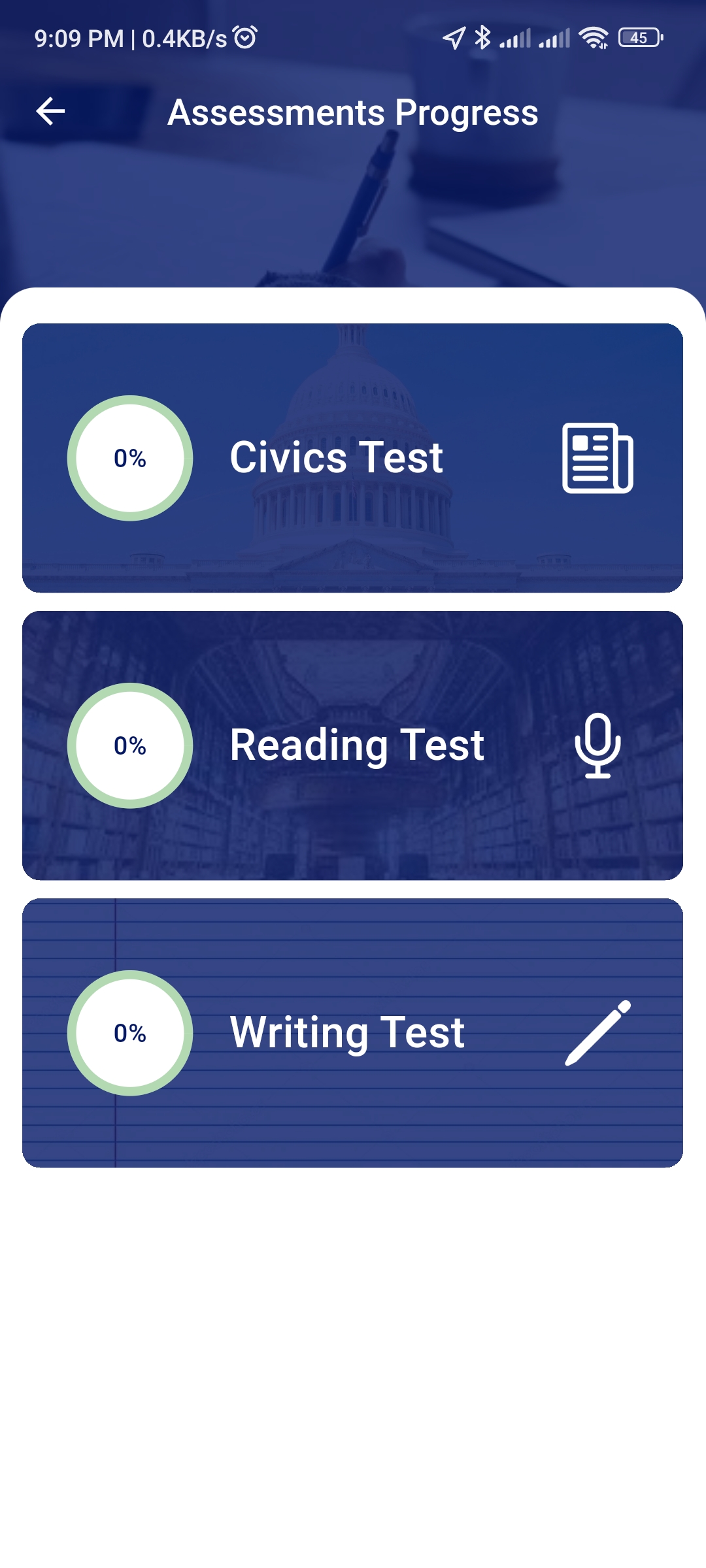Select the microphone icon for Reading Test
Screen dimensions: 706x1568
click(598, 745)
